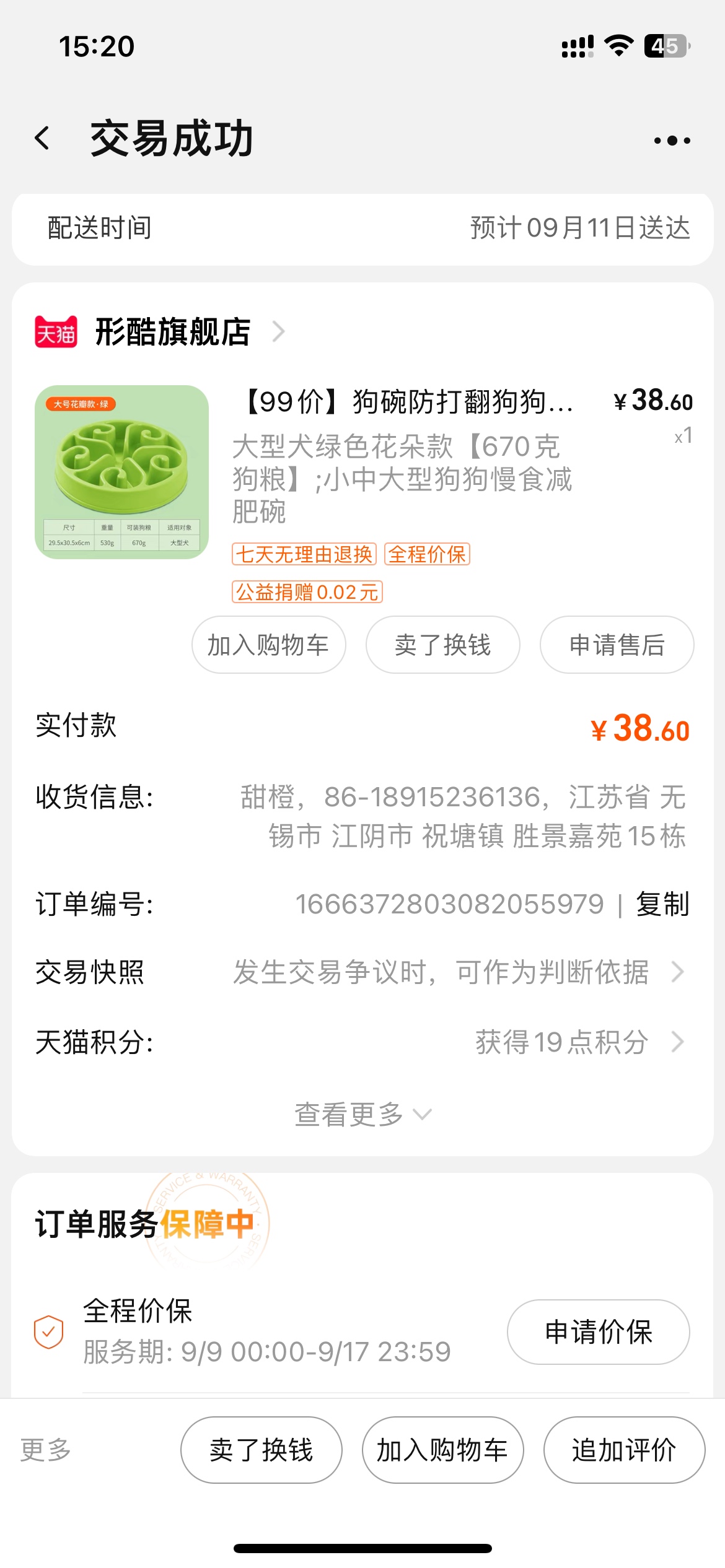Expand 查看更多 order details

[x=362, y=1115]
